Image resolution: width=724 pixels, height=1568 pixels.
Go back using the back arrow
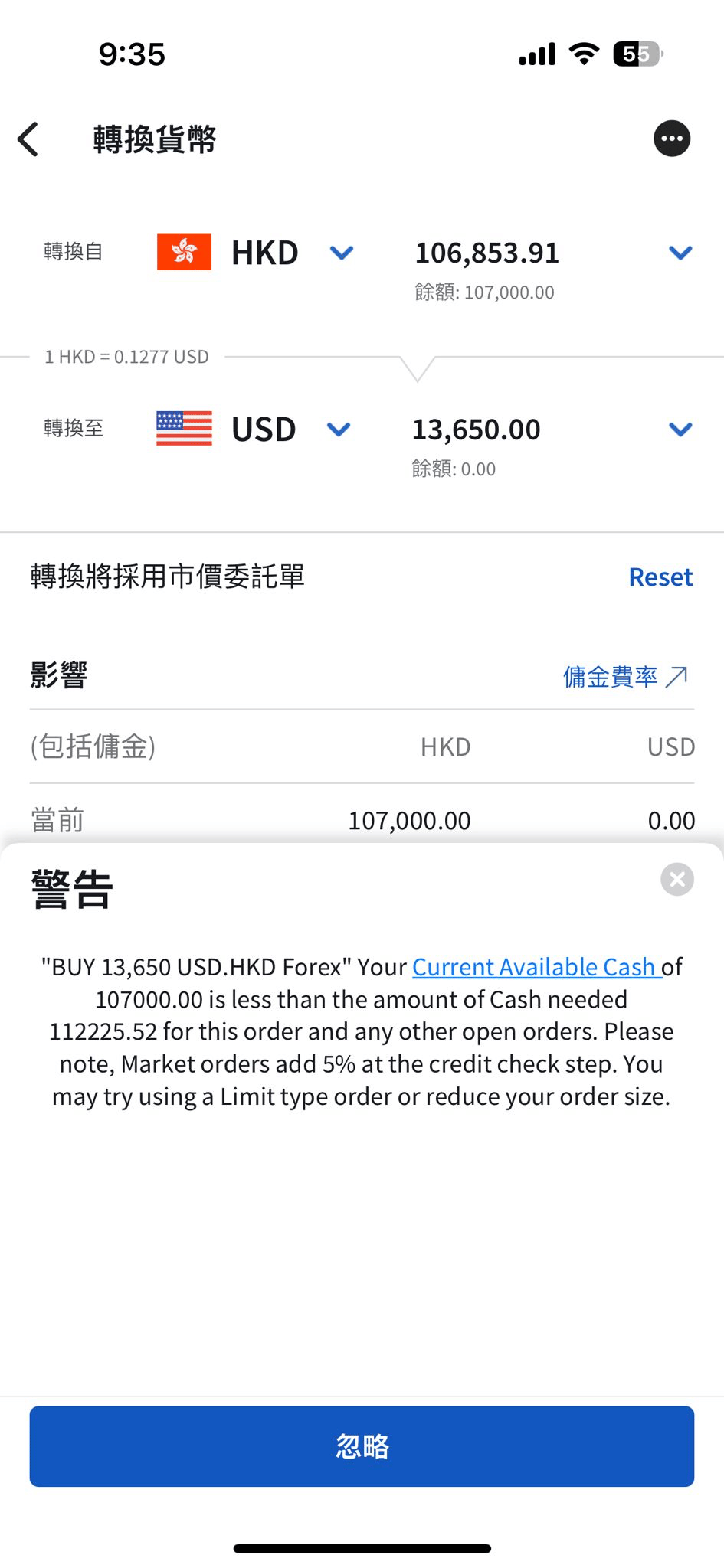(x=28, y=139)
